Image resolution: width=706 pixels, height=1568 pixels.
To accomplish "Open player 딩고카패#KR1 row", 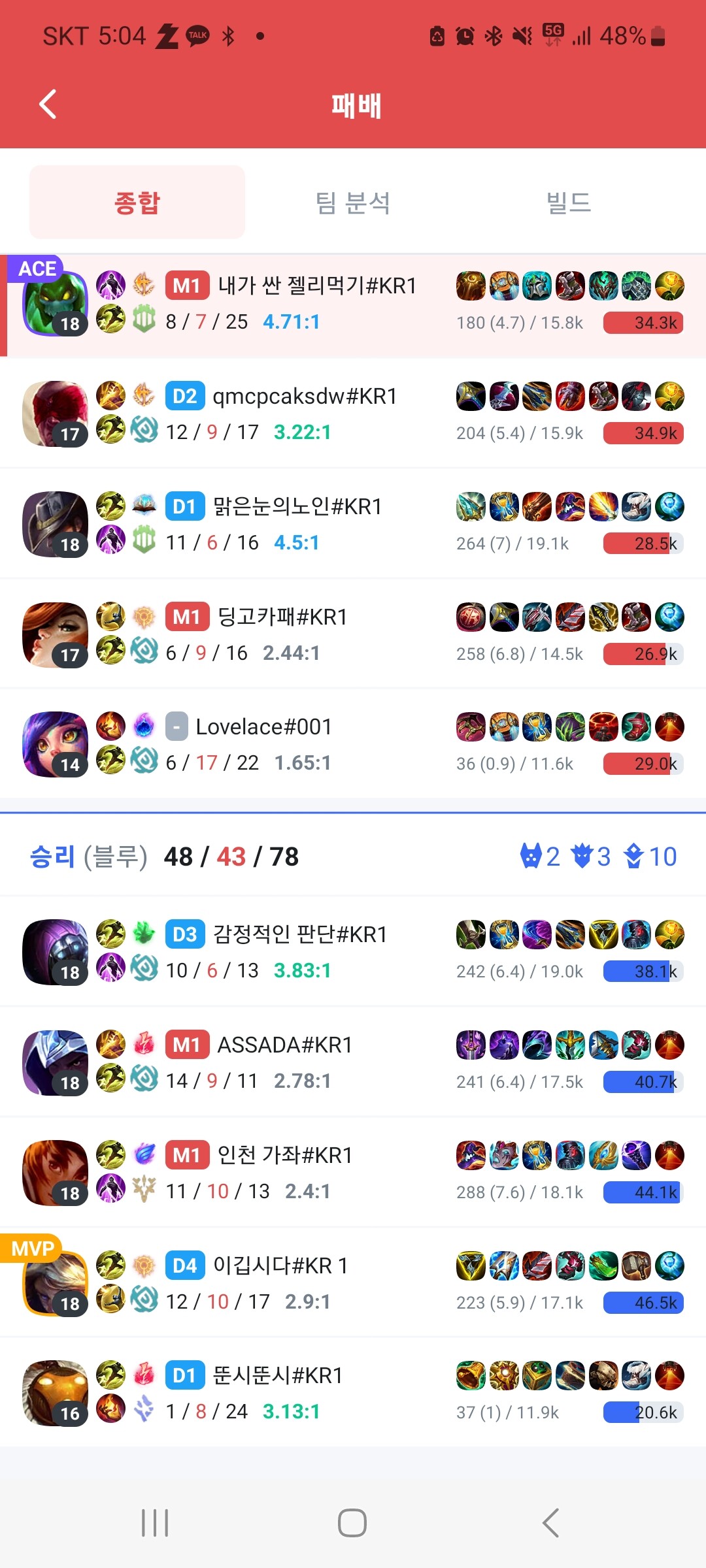I will coord(282,617).
